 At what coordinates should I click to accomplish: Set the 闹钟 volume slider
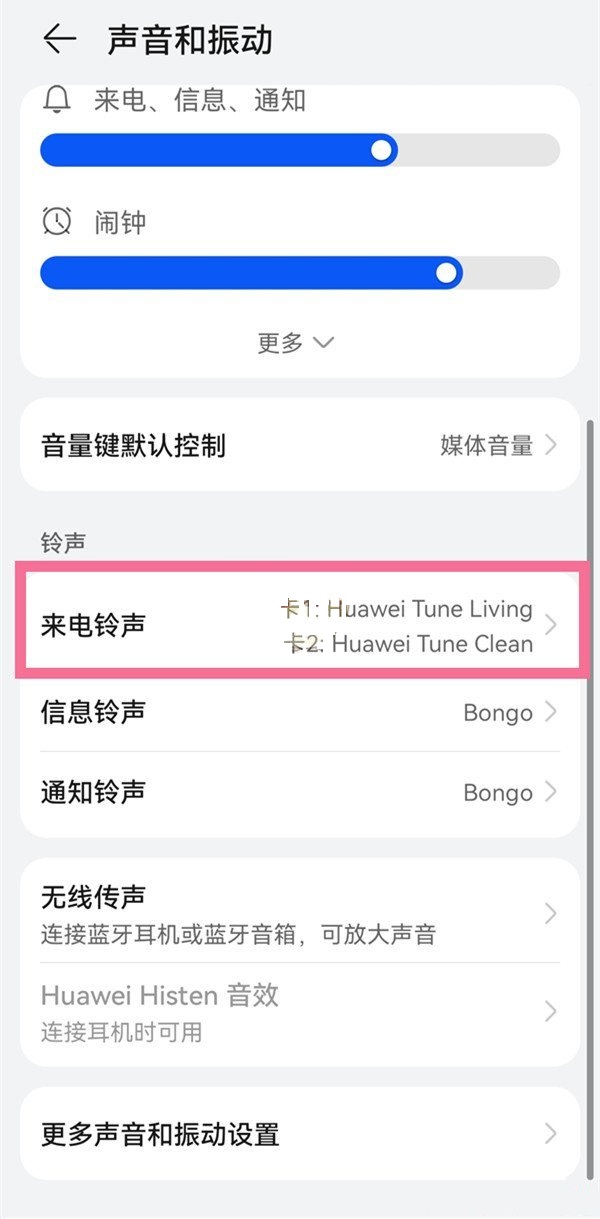pos(447,272)
